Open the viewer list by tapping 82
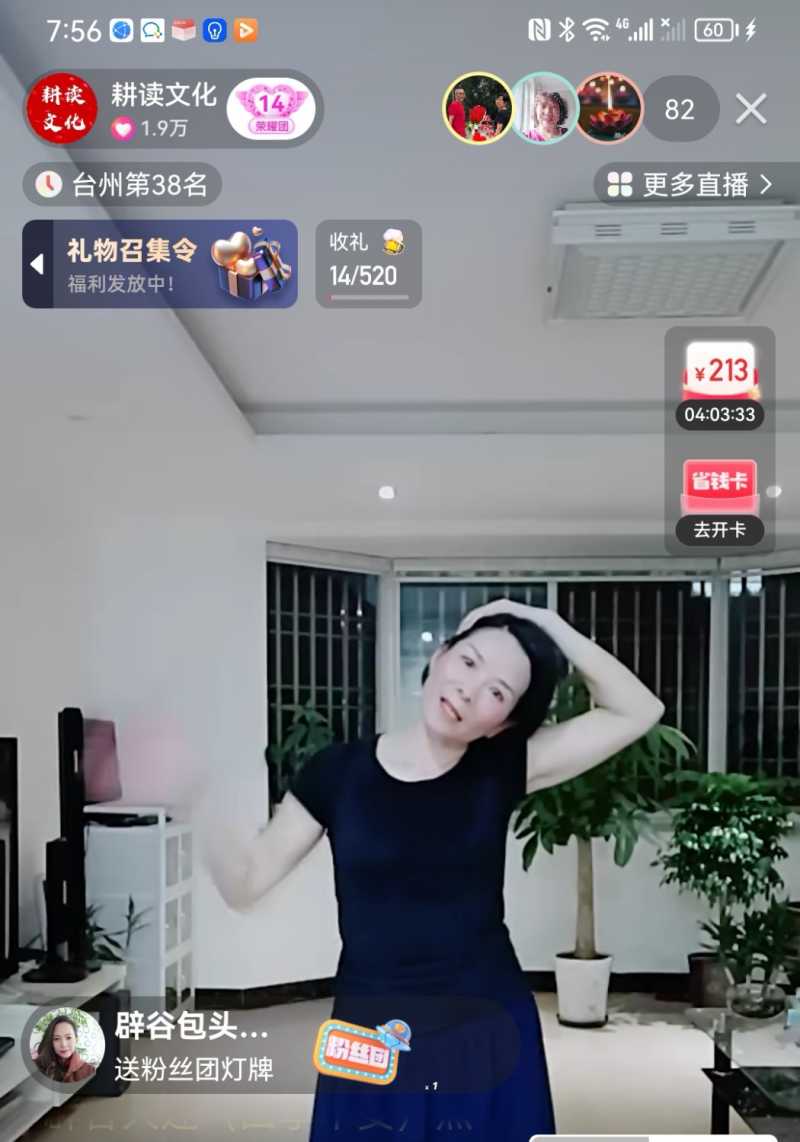The image size is (800, 1142). coord(680,110)
